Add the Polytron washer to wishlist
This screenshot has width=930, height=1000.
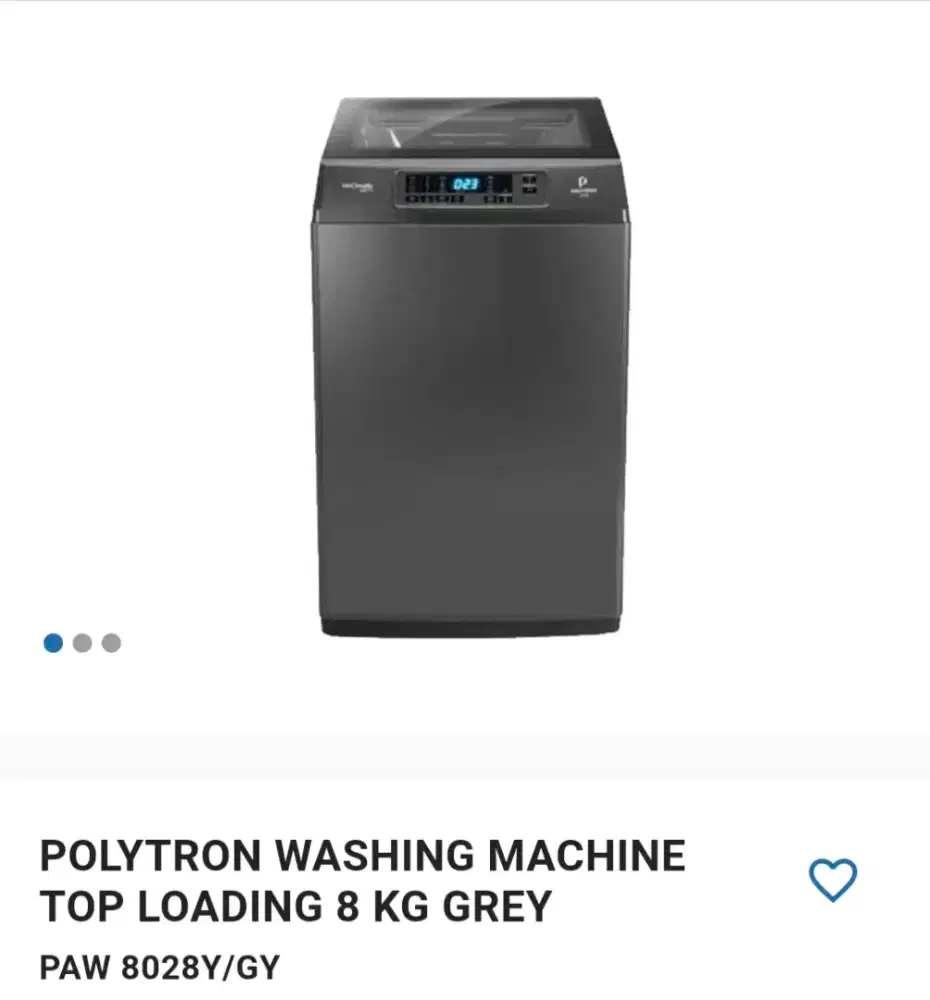tap(832, 880)
